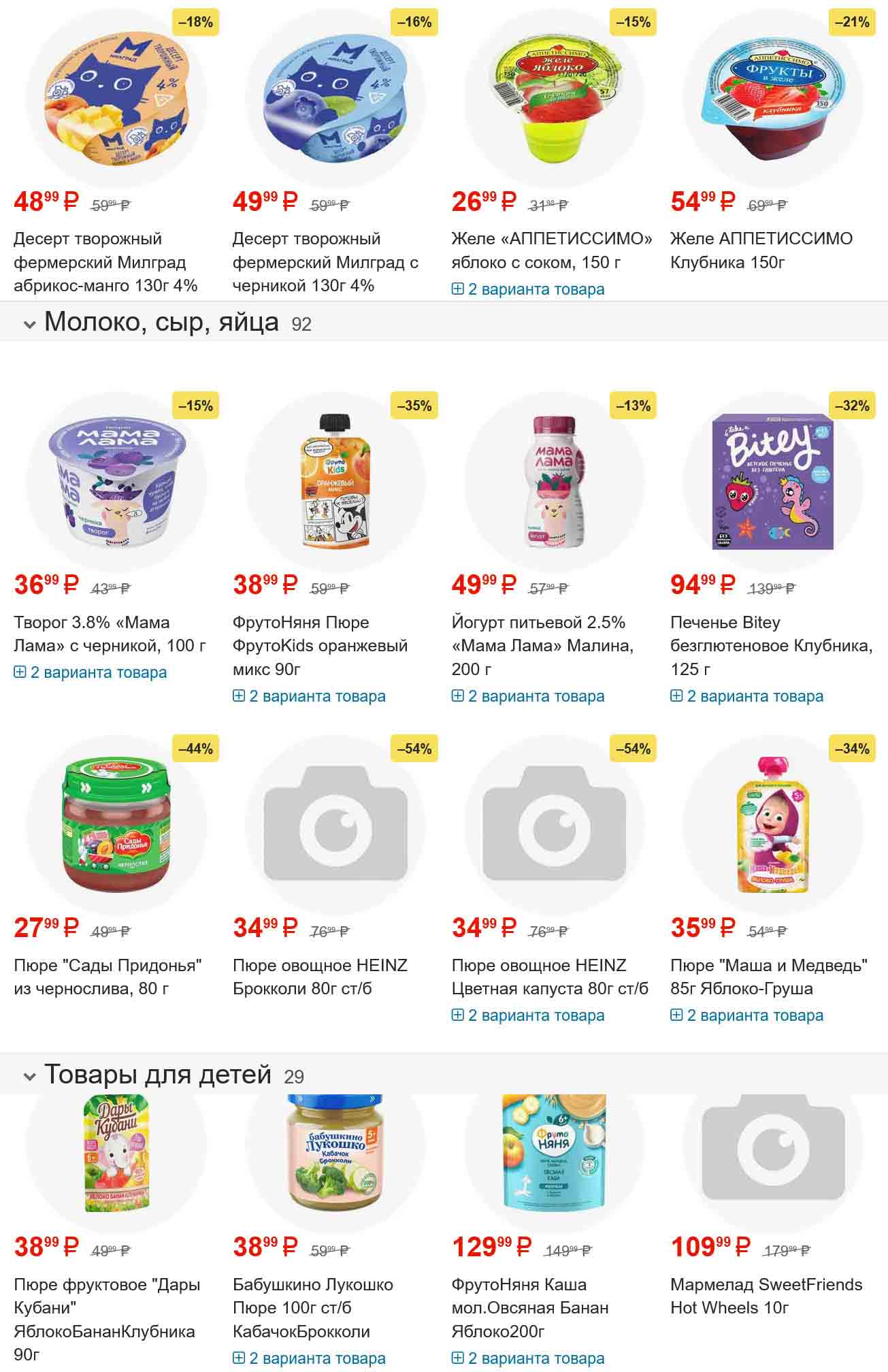Show 2 variants of HEINZ Цветная капуста
The width and height of the screenshot is (888, 1372).
[528, 1015]
